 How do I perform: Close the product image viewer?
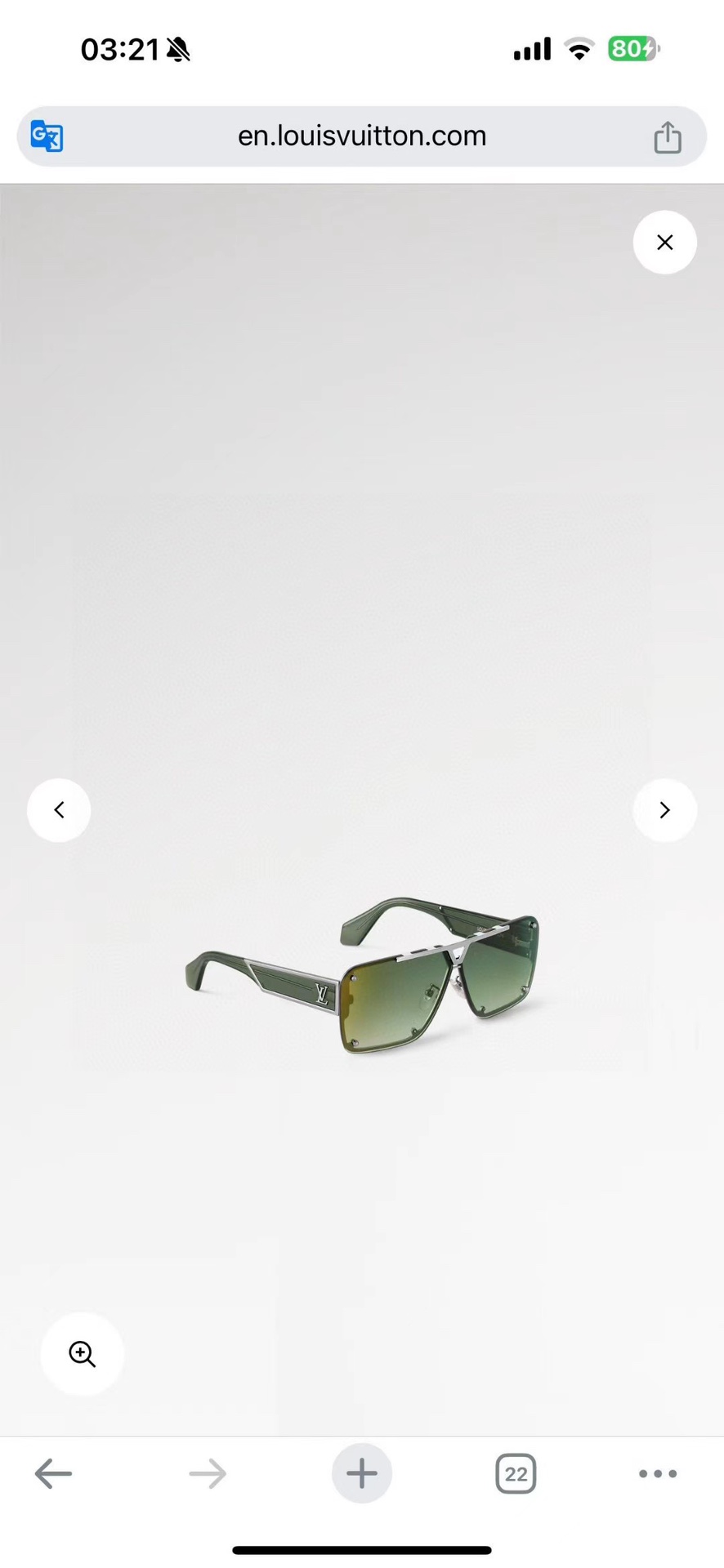pos(664,243)
